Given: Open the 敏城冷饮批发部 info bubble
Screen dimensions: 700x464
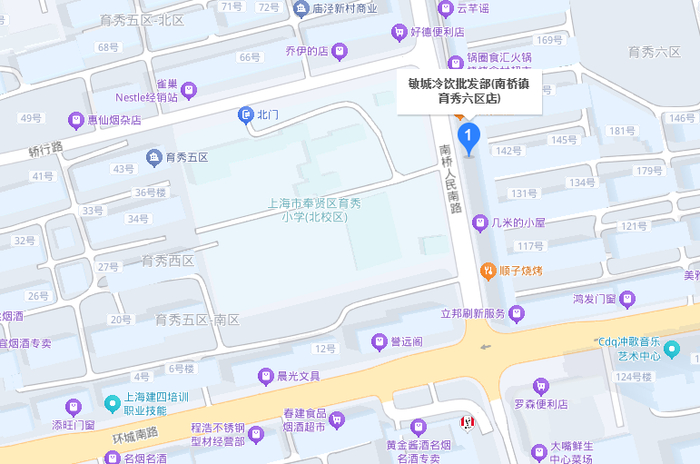Looking at the screenshot, I should 469,92.
